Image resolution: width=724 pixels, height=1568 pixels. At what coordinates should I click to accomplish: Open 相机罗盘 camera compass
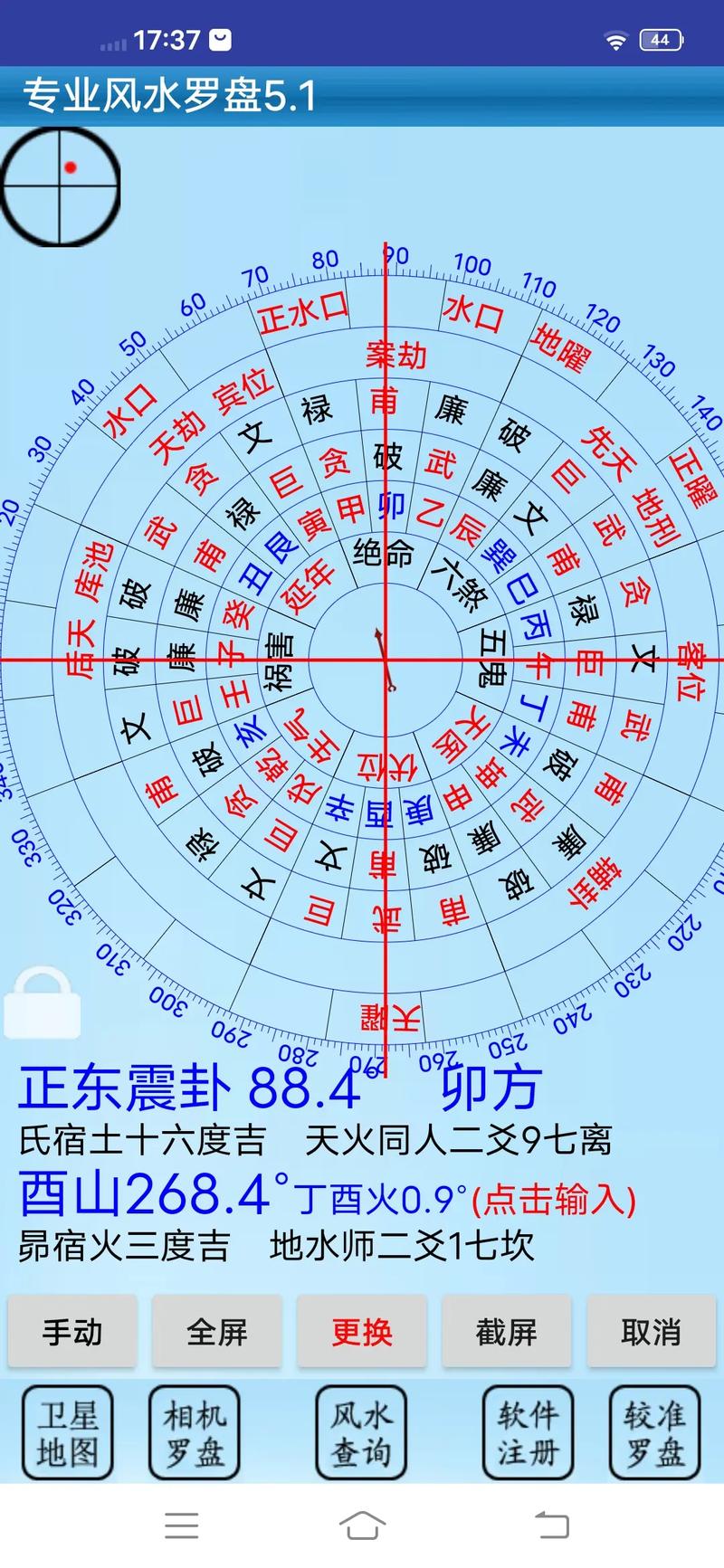point(195,1432)
